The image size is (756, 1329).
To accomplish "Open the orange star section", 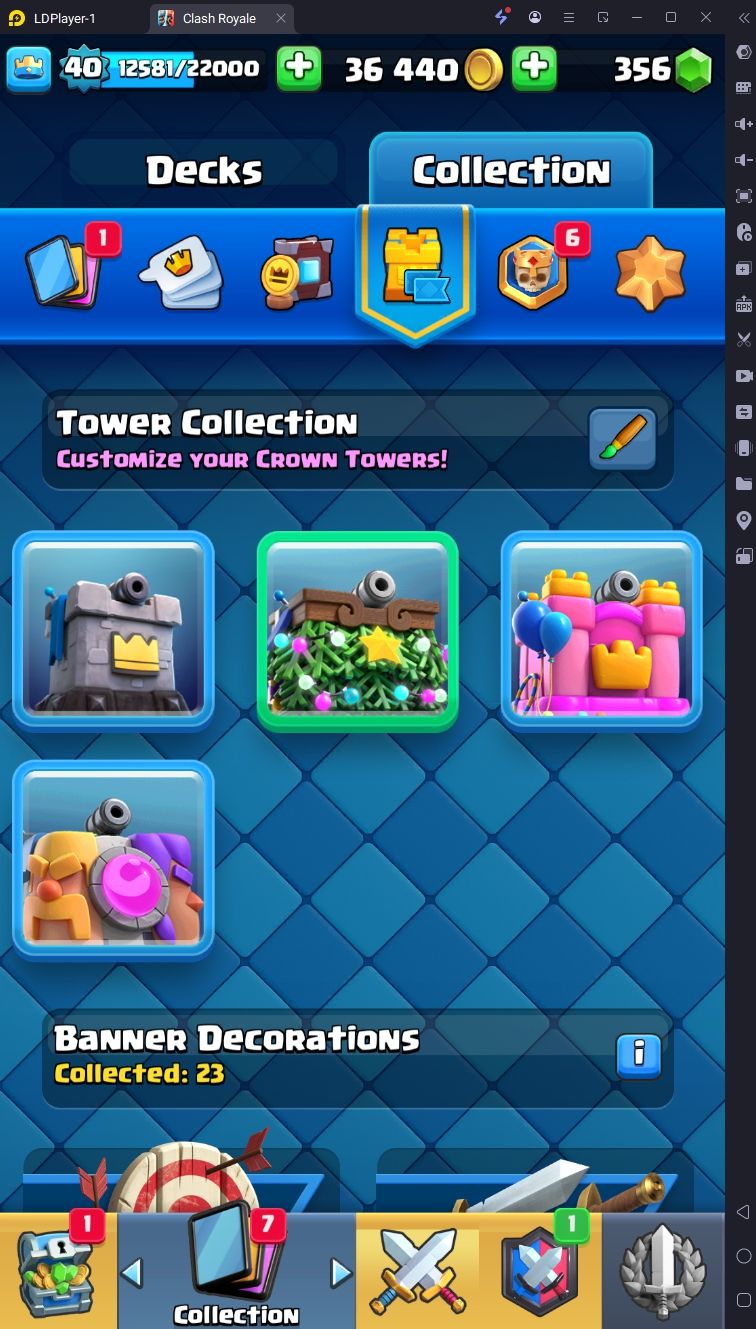I will point(651,273).
